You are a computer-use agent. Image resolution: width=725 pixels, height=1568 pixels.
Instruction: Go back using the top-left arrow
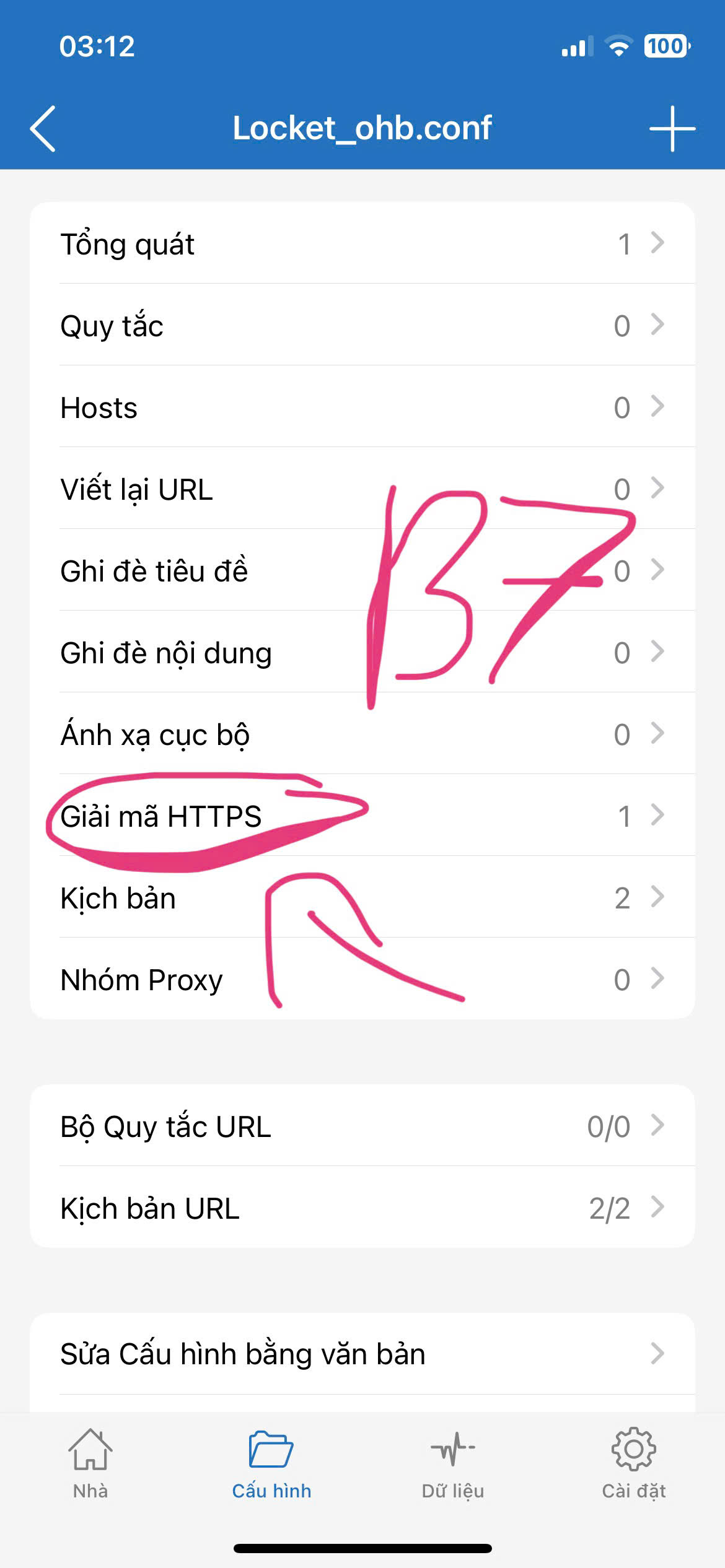[x=43, y=128]
